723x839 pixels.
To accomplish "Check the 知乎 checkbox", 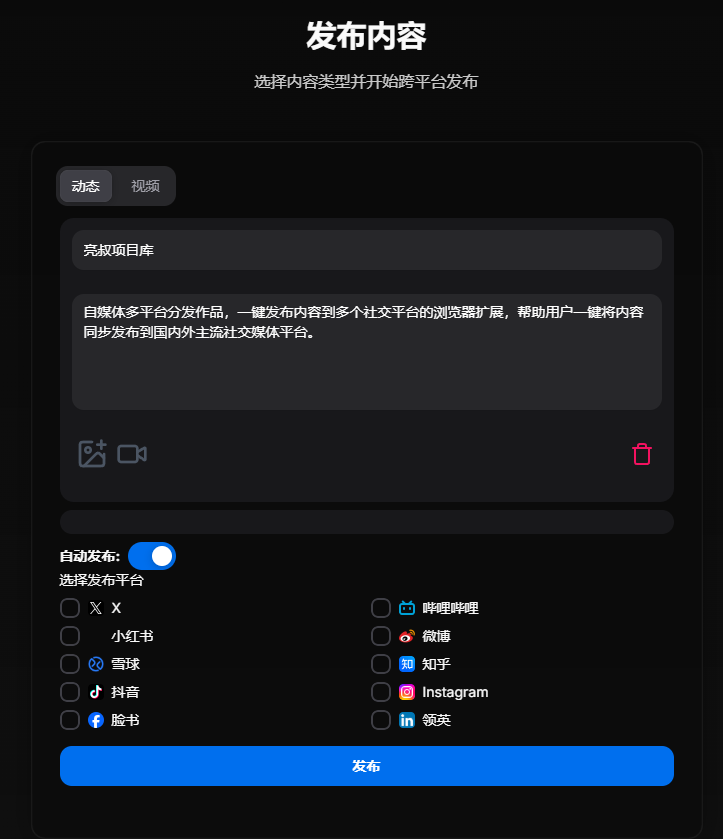I will (x=381, y=664).
